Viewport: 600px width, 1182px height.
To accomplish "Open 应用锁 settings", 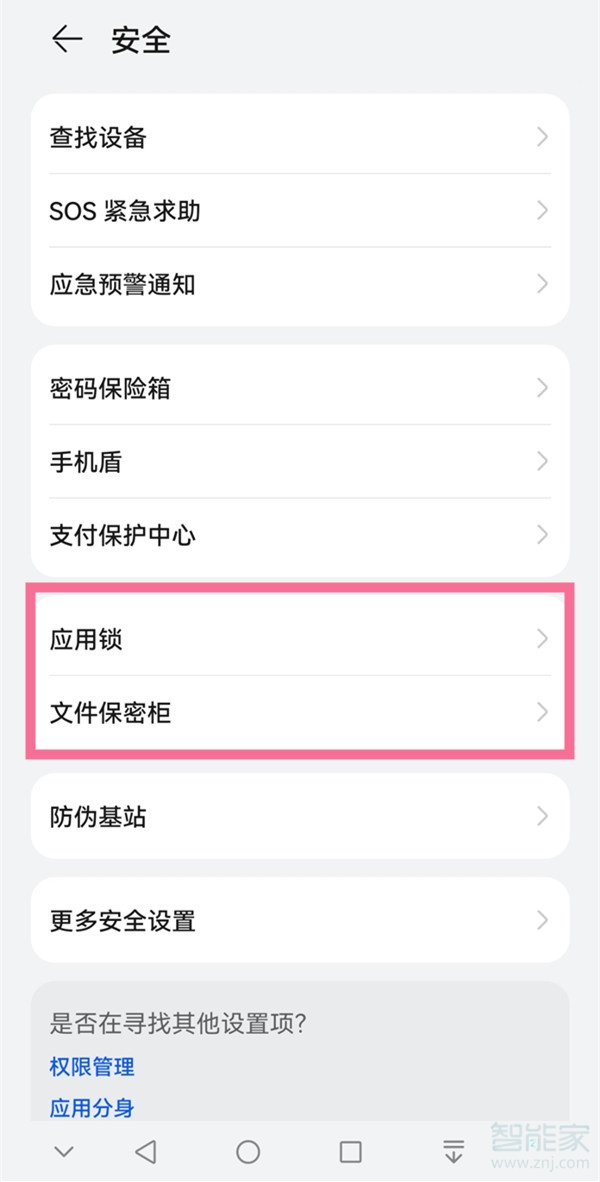I will [300, 639].
